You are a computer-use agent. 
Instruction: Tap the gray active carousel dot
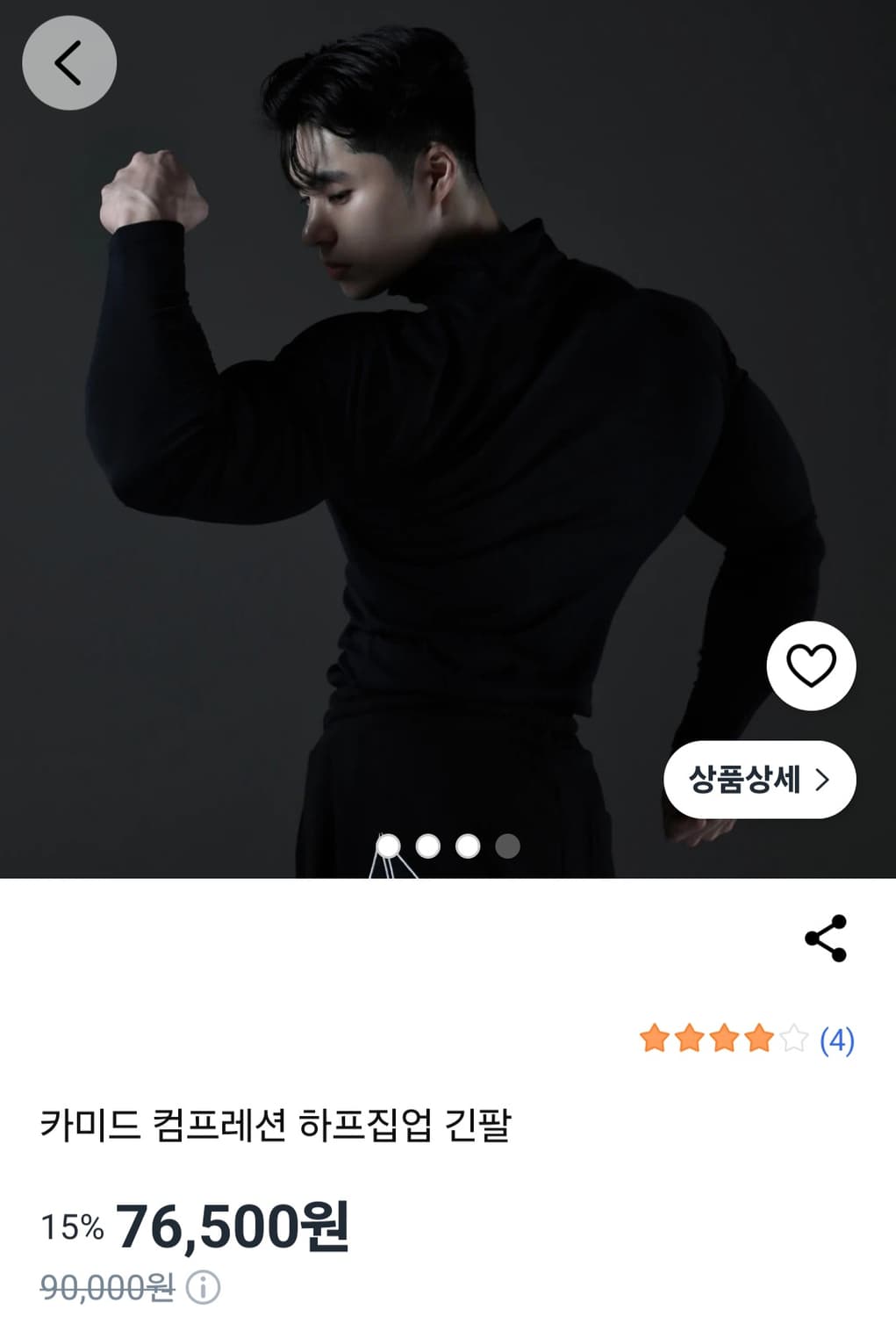click(x=506, y=845)
